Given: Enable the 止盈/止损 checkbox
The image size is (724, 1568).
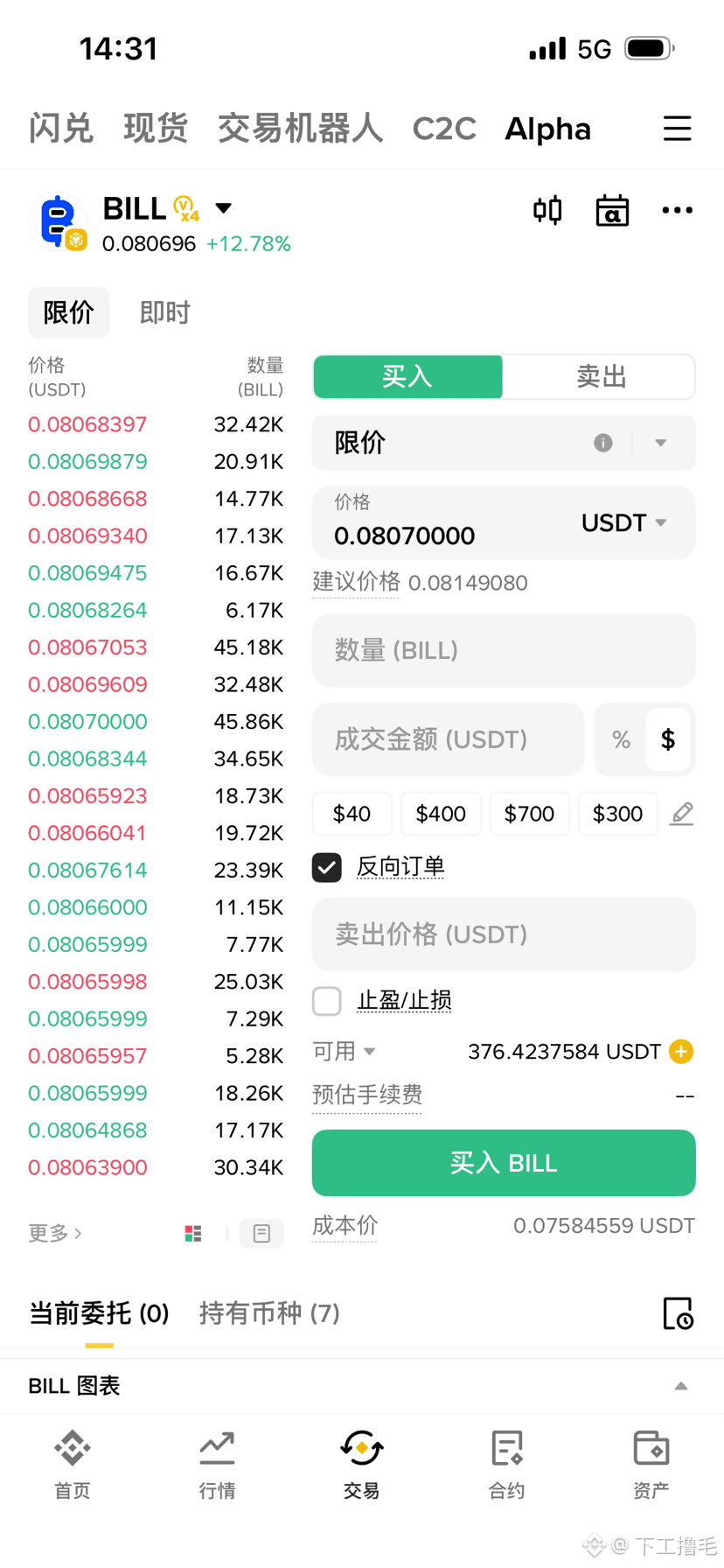Looking at the screenshot, I should click(x=327, y=1000).
